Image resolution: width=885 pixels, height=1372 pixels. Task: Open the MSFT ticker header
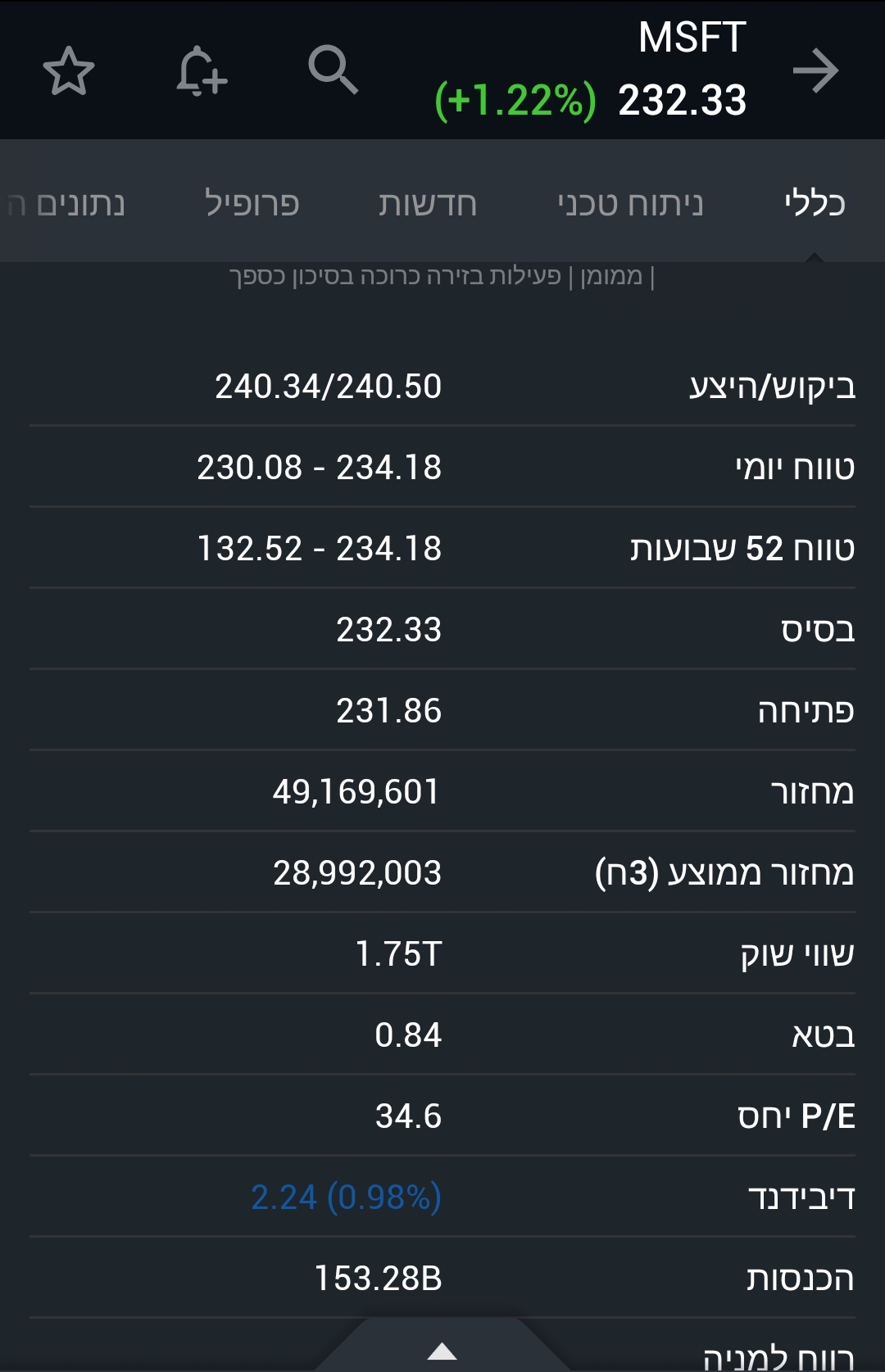tap(692, 36)
